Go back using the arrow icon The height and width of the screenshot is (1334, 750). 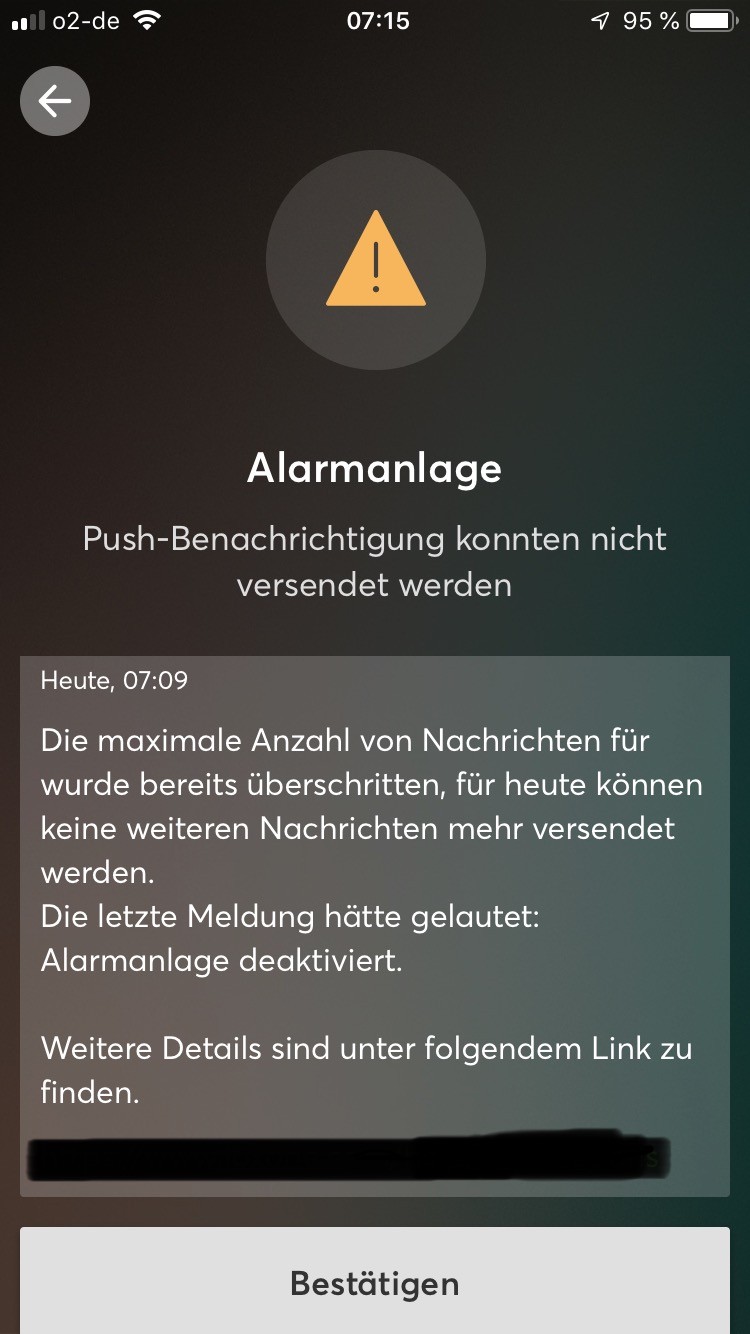click(x=54, y=100)
